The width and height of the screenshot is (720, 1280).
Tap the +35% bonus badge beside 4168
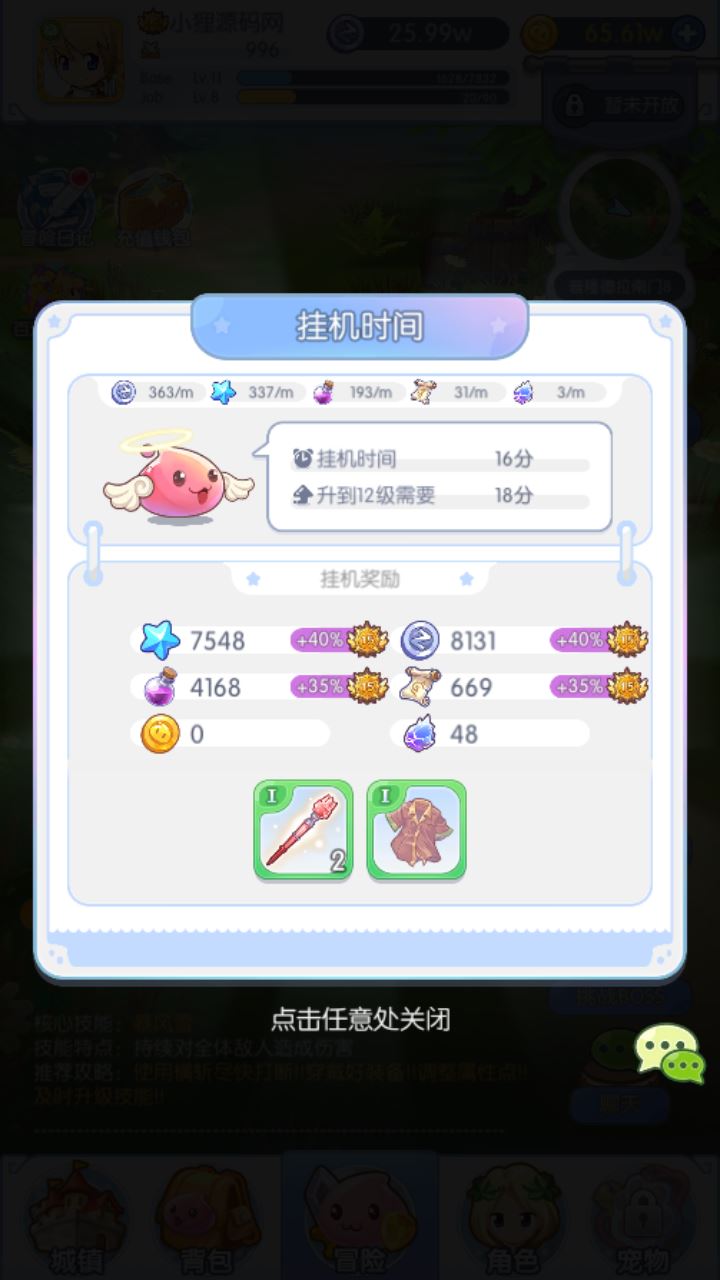point(338,687)
